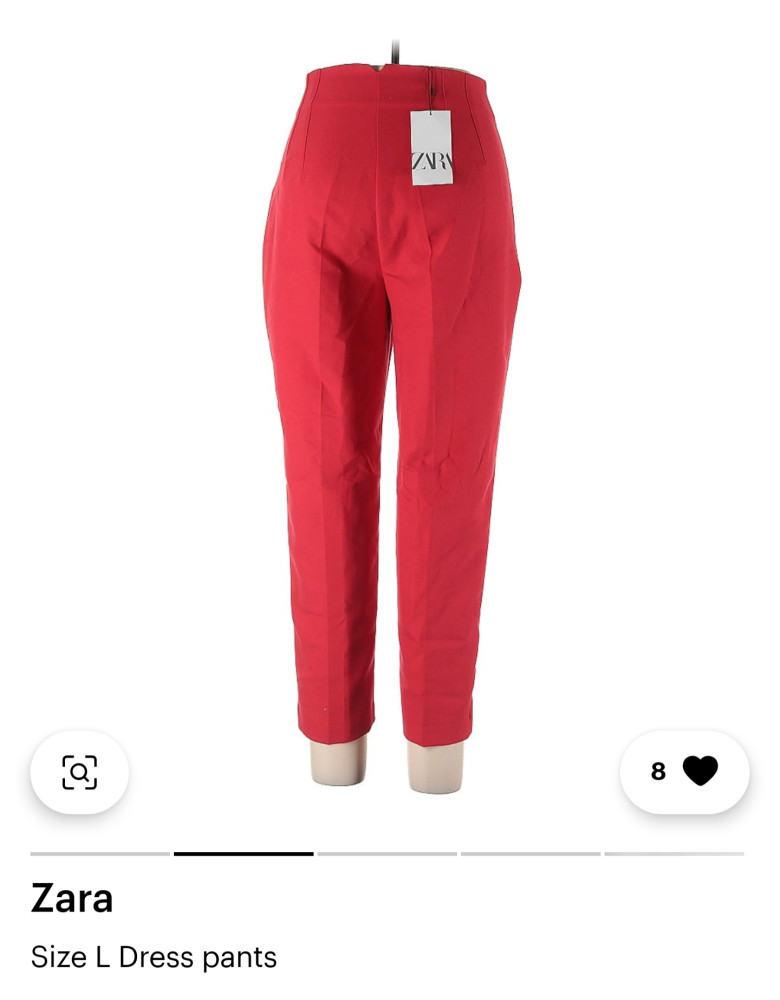Favorite these Zara pants with the heart
Screen dimensions: 780x1000
point(699,771)
